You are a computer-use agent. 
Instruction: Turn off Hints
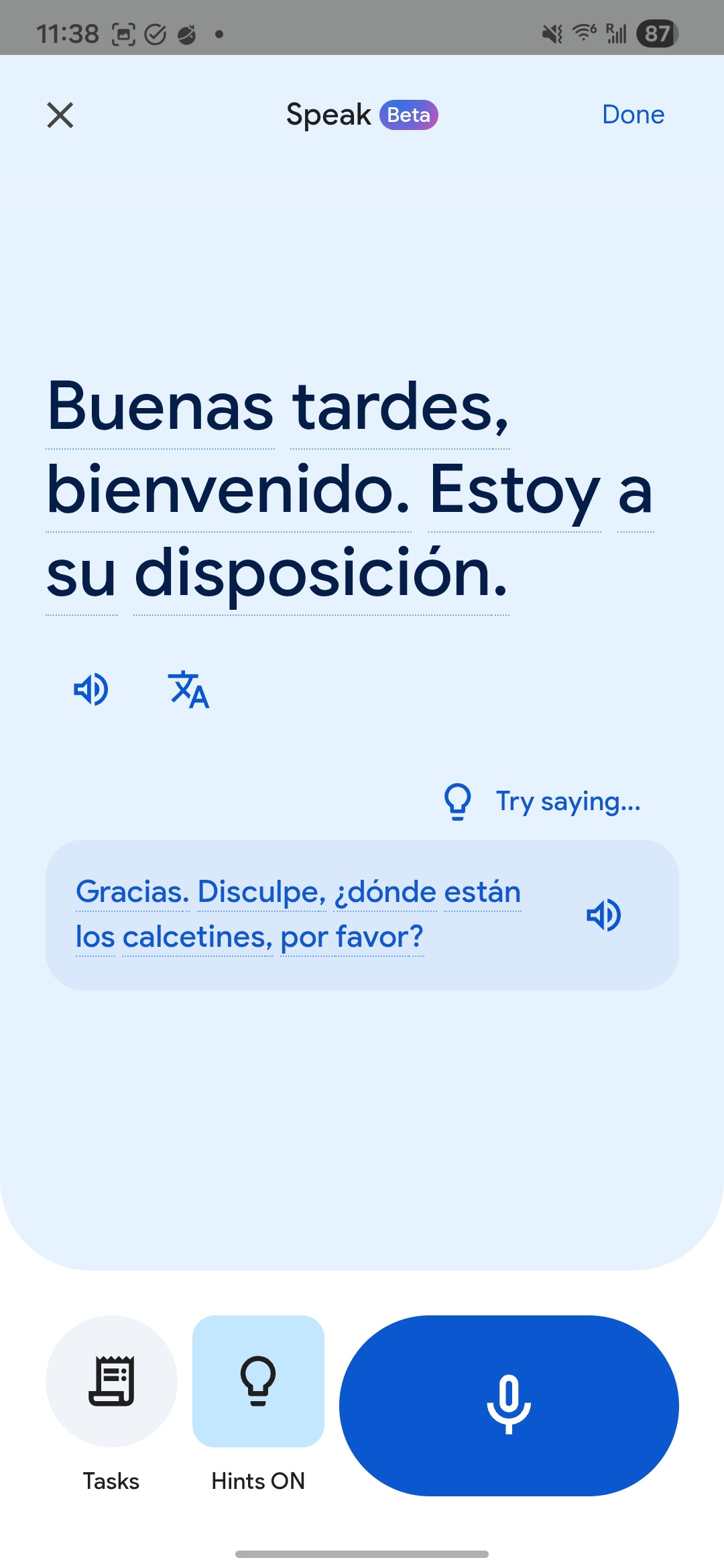pyautogui.click(x=258, y=1381)
